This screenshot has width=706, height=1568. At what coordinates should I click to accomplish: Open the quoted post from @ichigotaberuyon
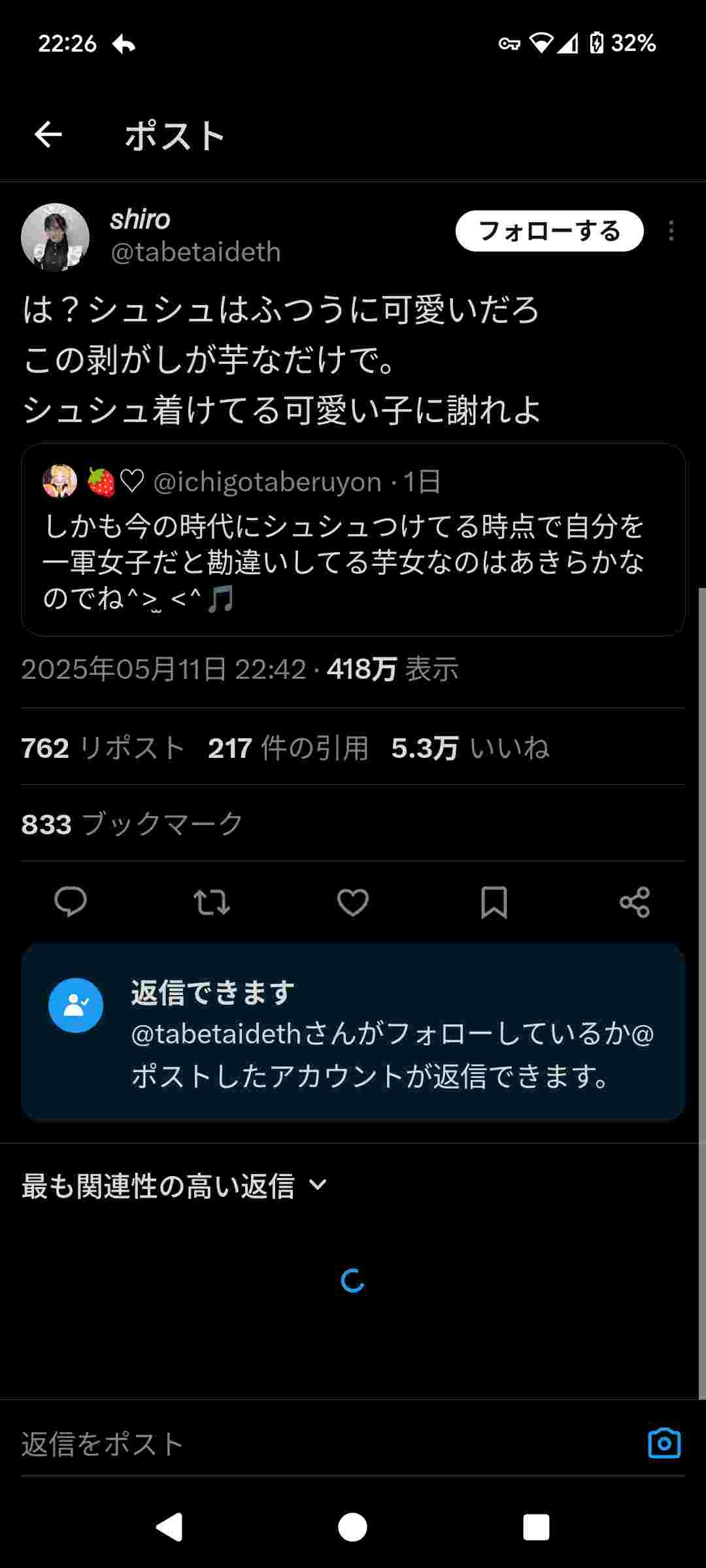(x=353, y=540)
